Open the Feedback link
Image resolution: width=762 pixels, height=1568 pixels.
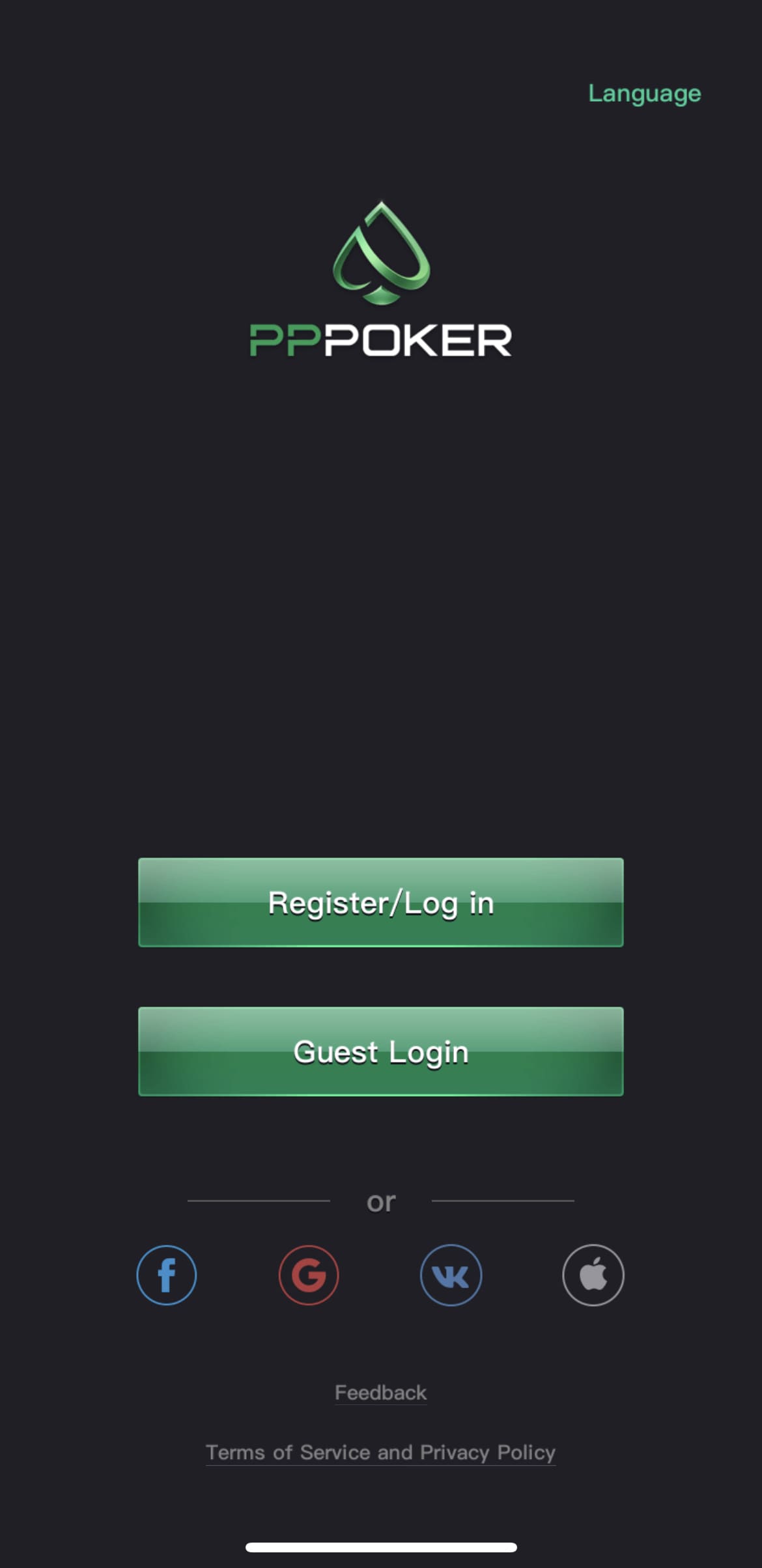[x=381, y=1393]
